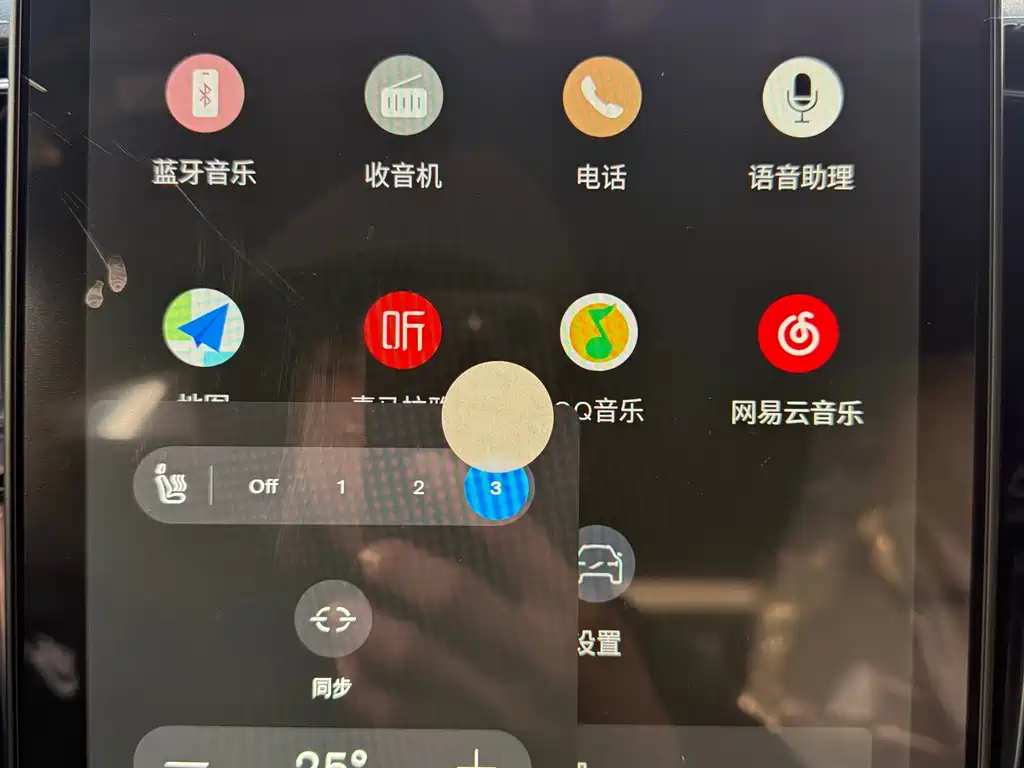The width and height of the screenshot is (1024, 768).
Task: Open the map navigation app
Action: (204, 329)
